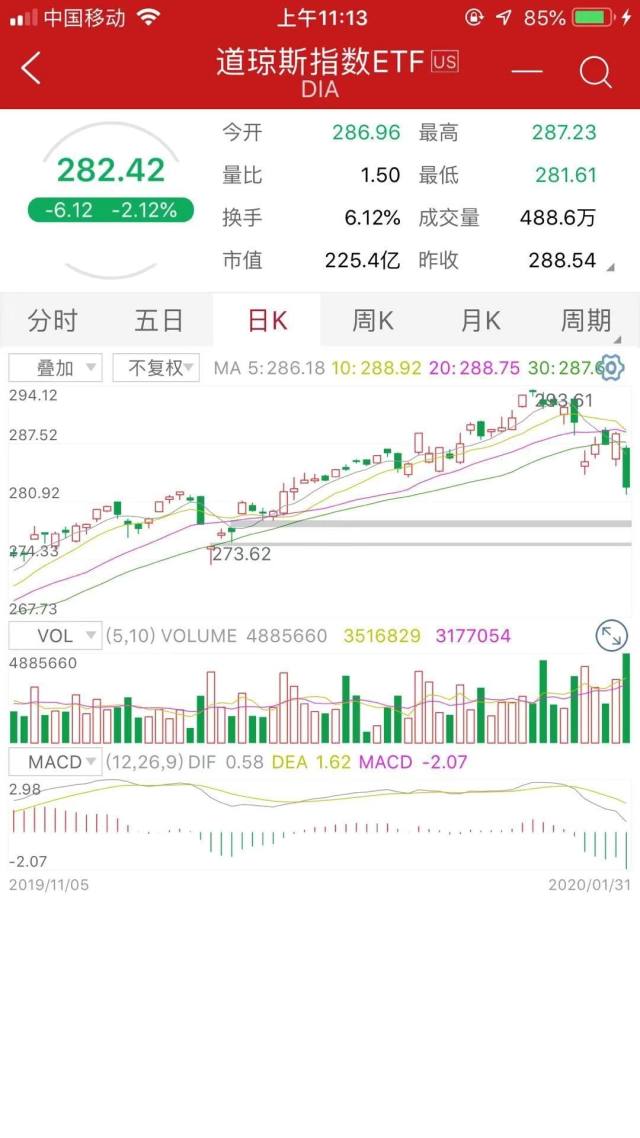Switch to the 月K tab
Screen dimensions: 640x1138
[x=480, y=320]
